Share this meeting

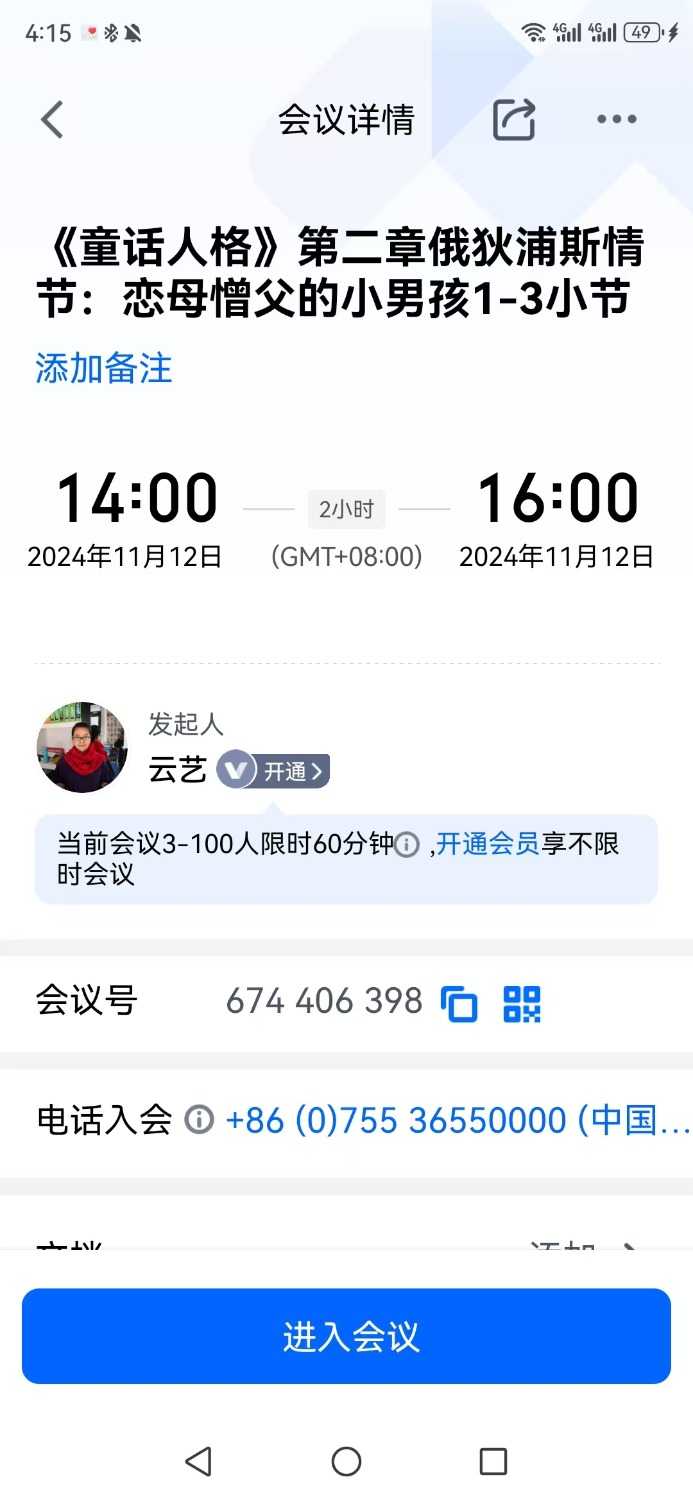514,120
